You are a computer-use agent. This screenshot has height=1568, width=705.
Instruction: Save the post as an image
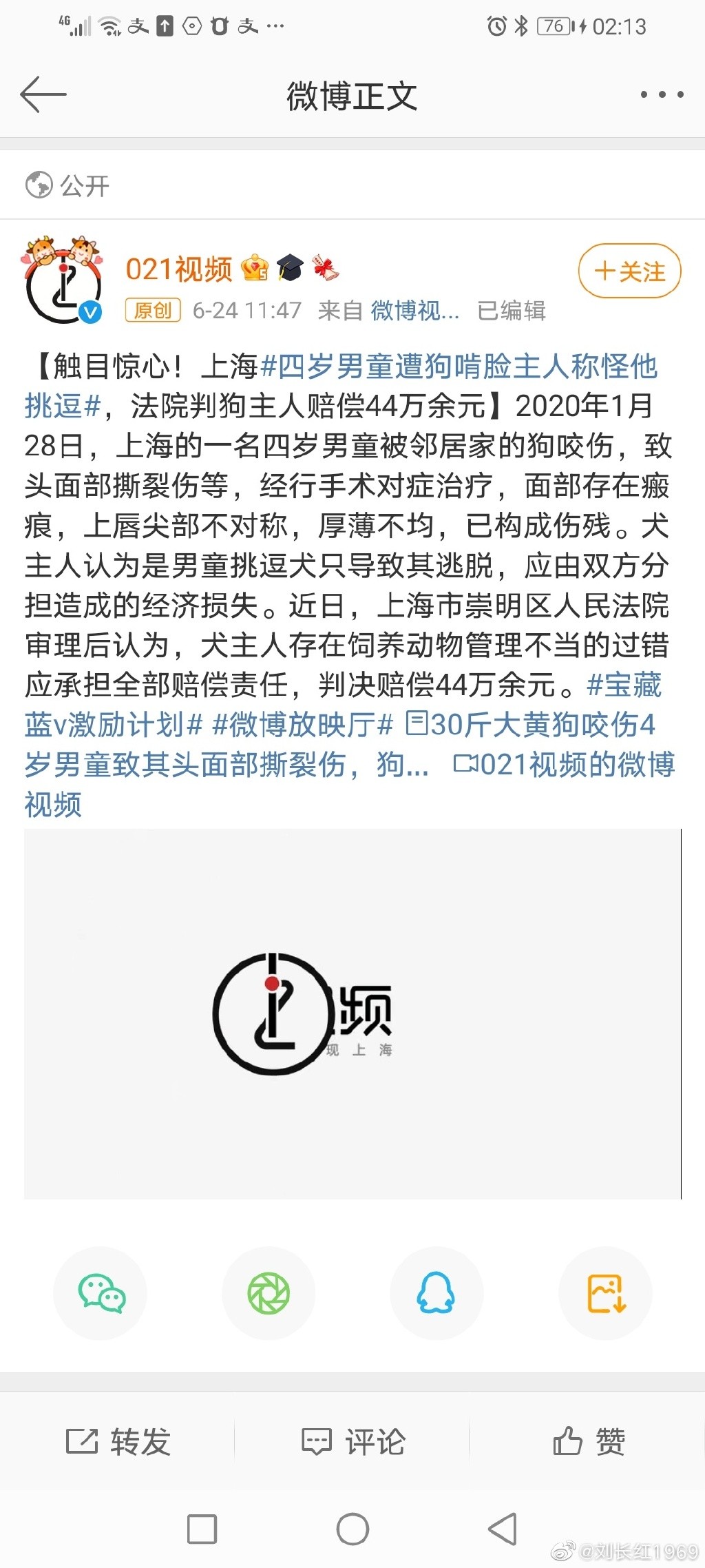coord(605,1293)
